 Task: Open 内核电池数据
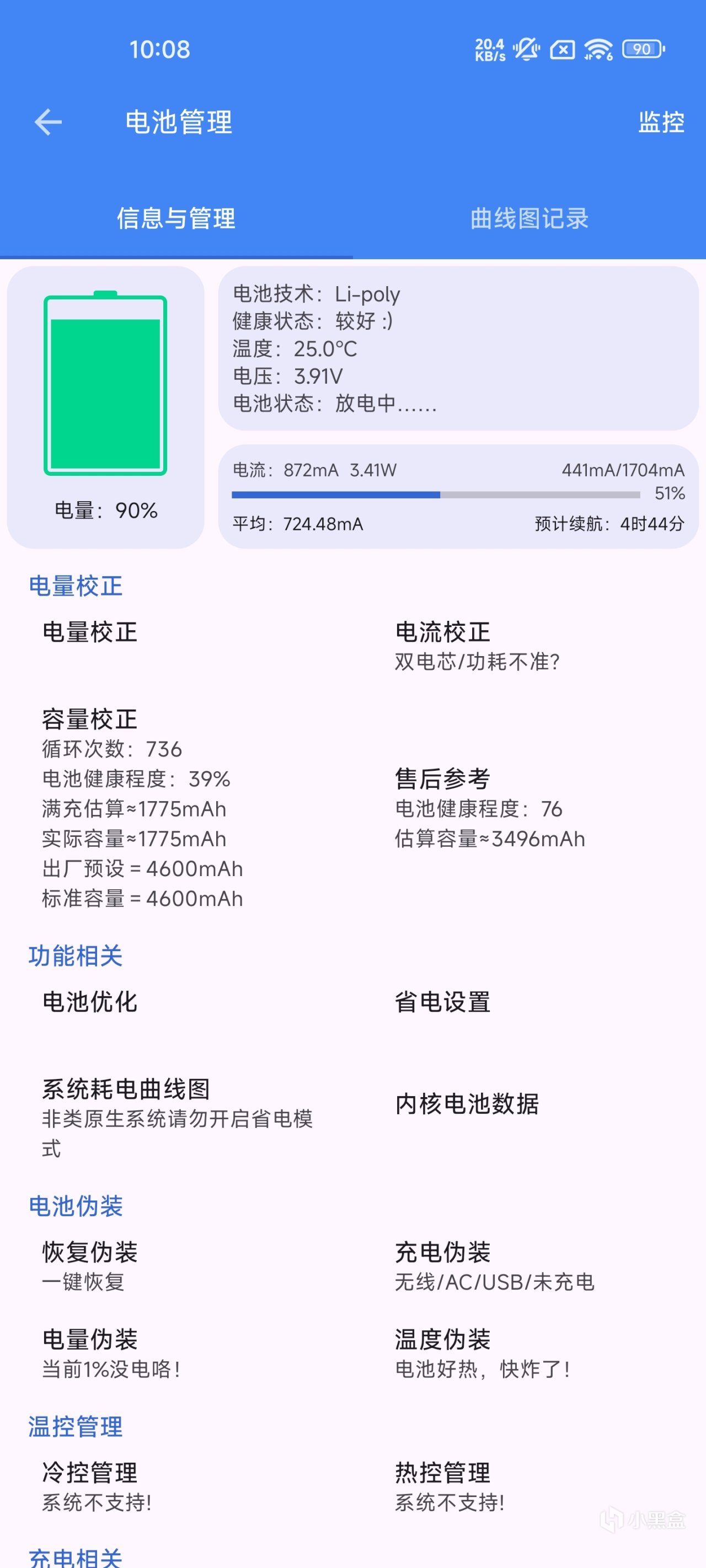tap(467, 1104)
